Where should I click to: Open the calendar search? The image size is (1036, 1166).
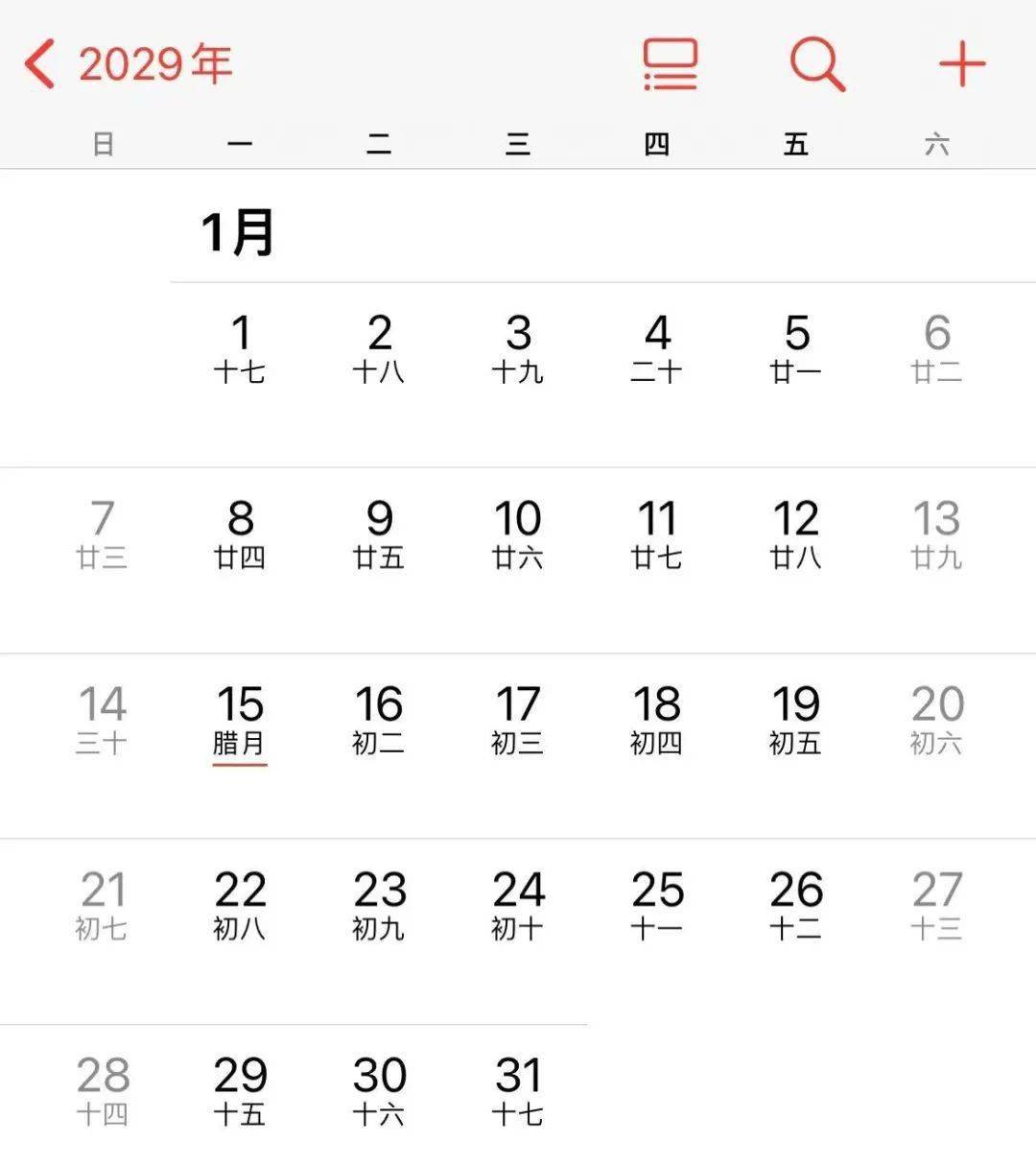(816, 64)
